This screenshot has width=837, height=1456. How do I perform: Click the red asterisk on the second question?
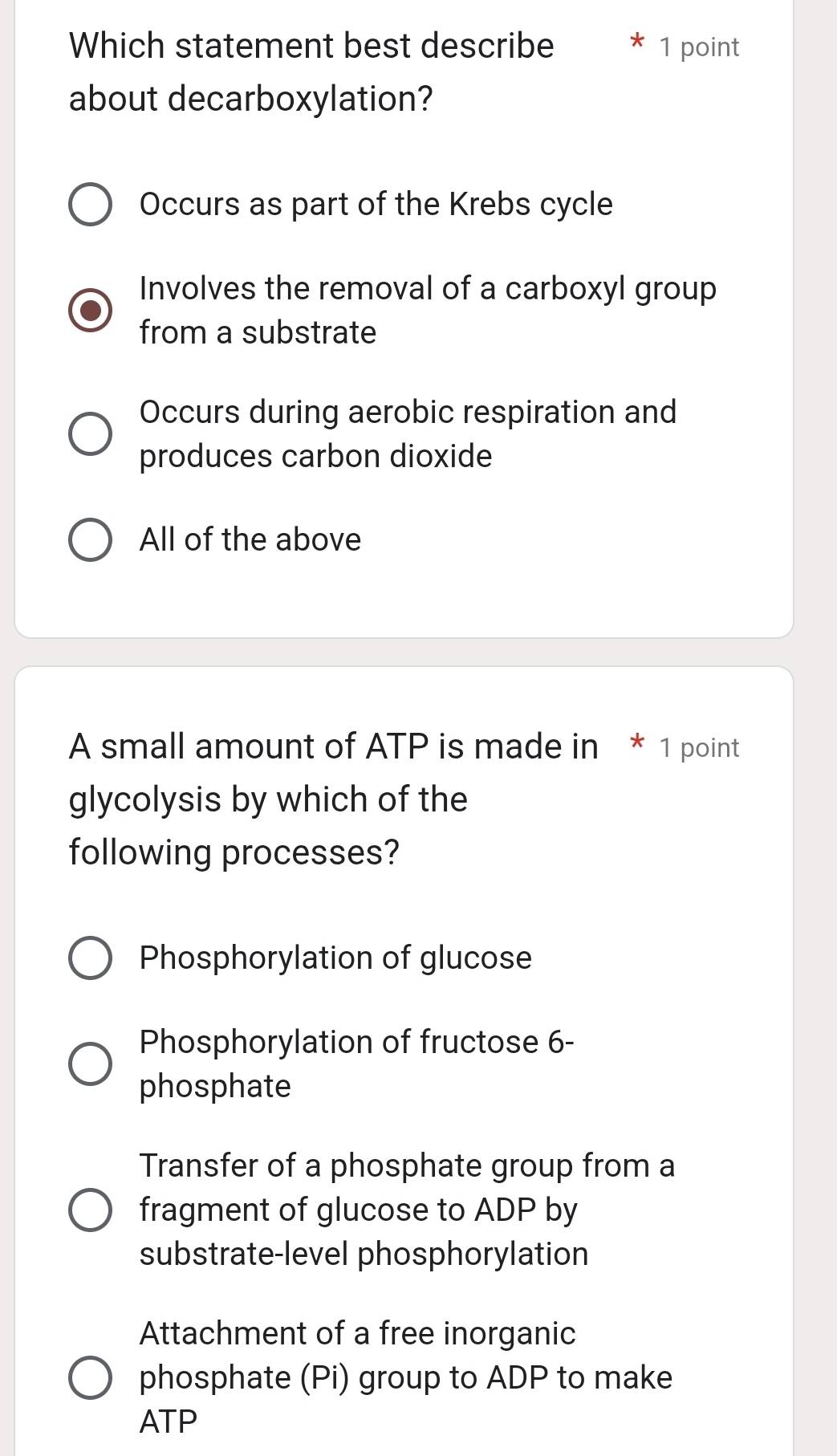tap(636, 746)
